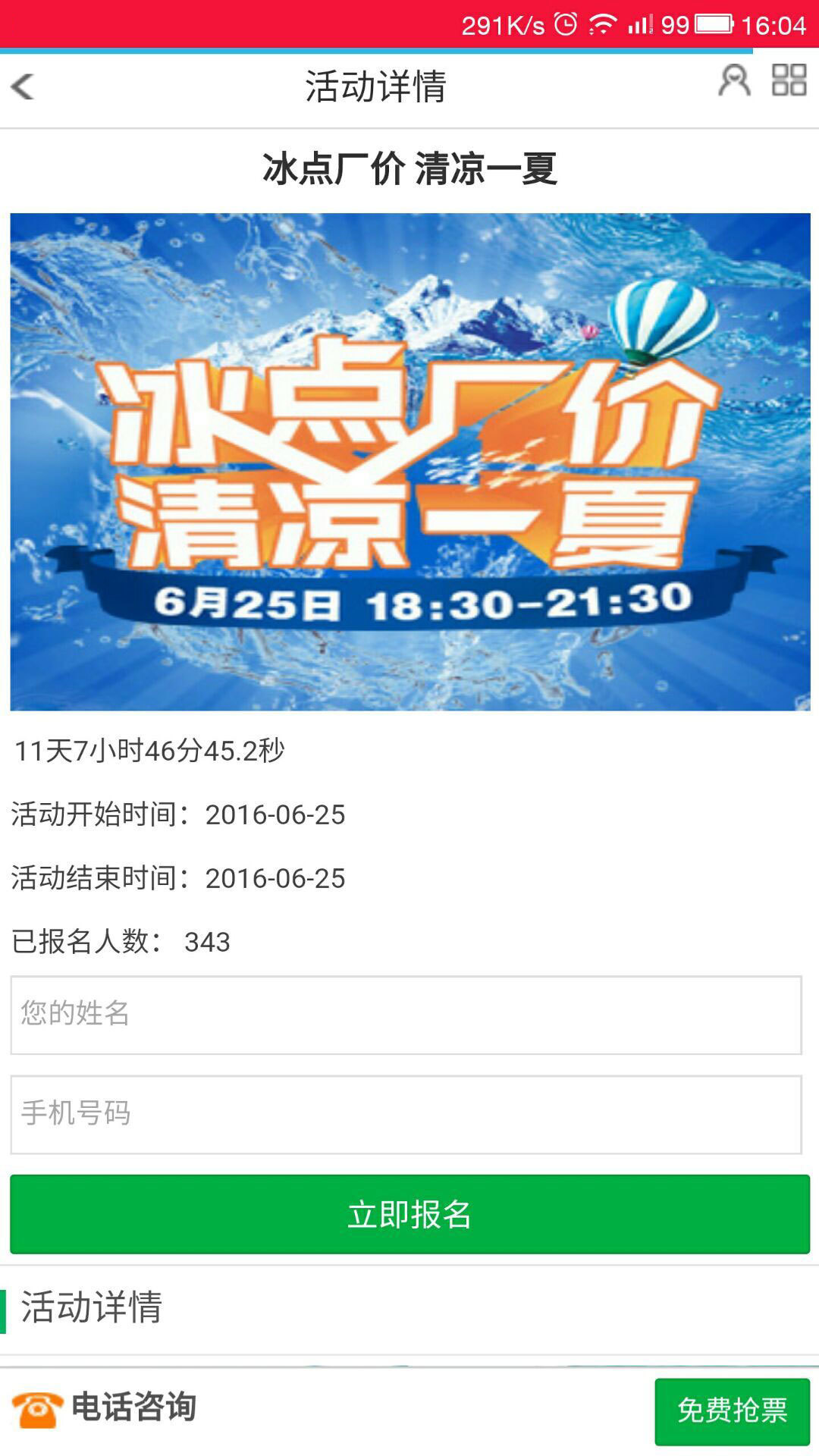Open the grid menu icon
Image resolution: width=819 pixels, height=1456 pixels.
click(x=789, y=80)
